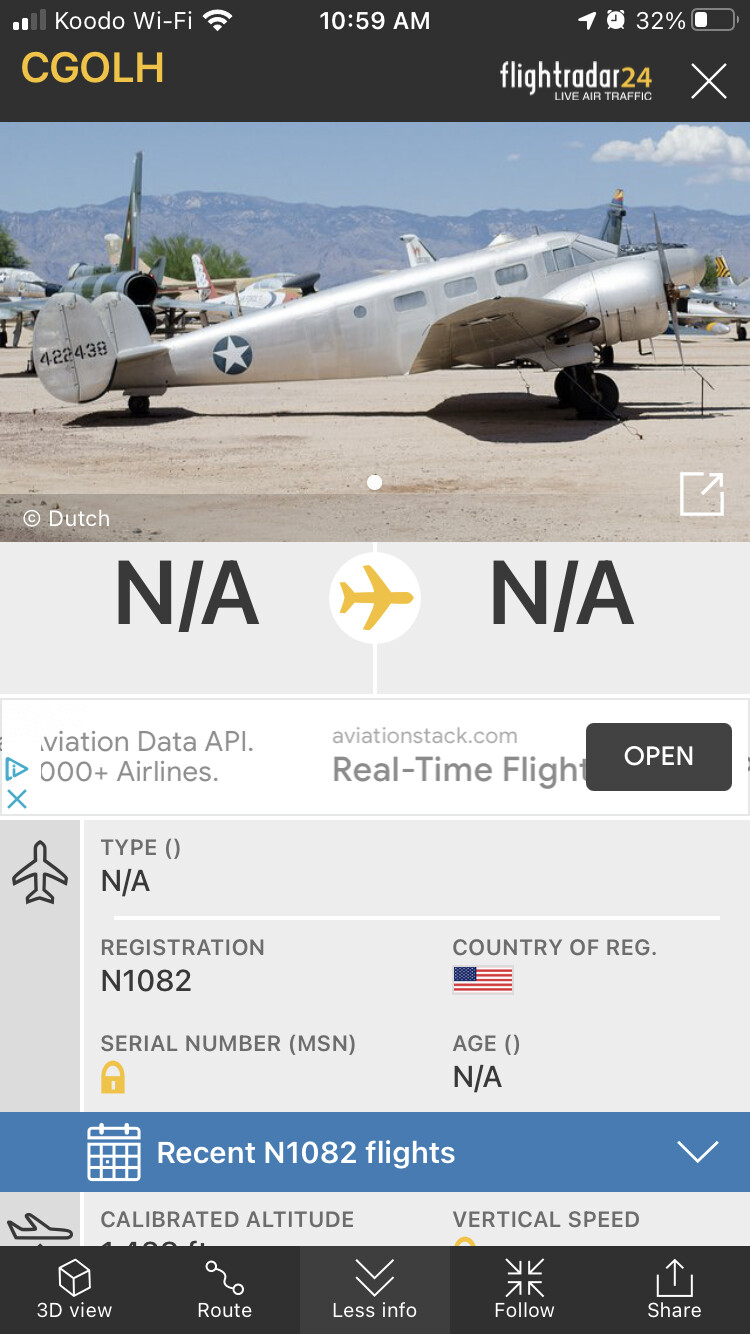Image resolution: width=750 pixels, height=1334 pixels.
Task: Dismiss the ad with the X icon
Action: (17, 798)
